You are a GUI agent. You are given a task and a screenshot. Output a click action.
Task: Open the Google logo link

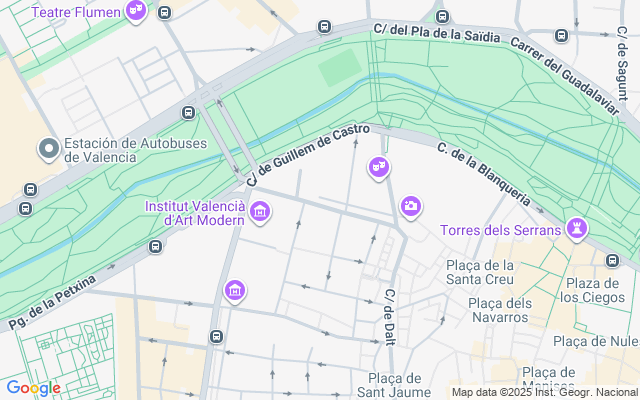tap(33, 388)
